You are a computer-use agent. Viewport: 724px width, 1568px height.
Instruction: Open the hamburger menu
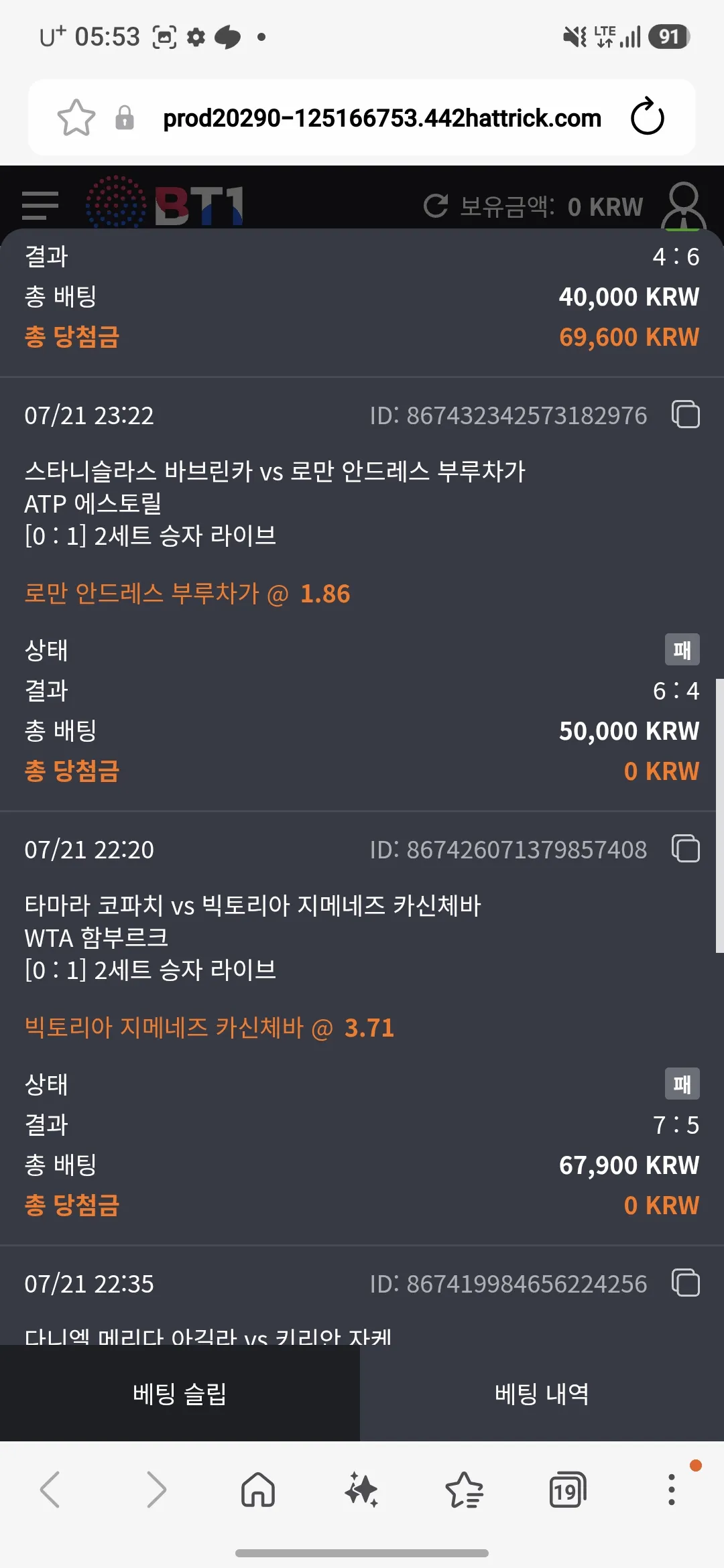point(40,205)
